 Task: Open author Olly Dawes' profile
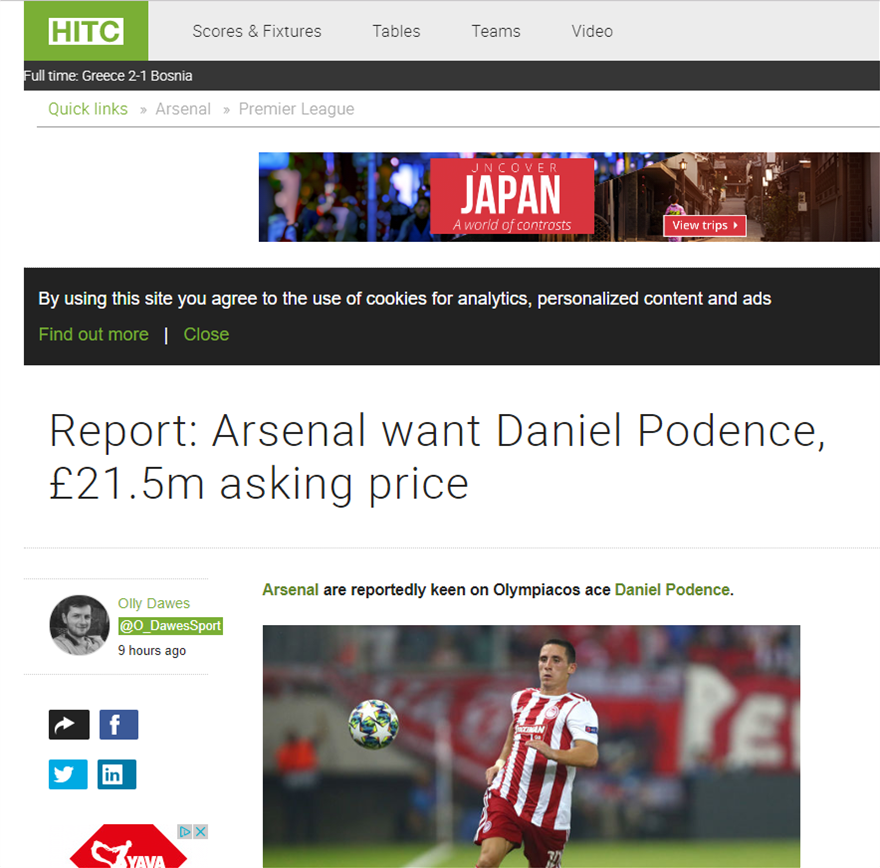pyautogui.click(x=153, y=603)
